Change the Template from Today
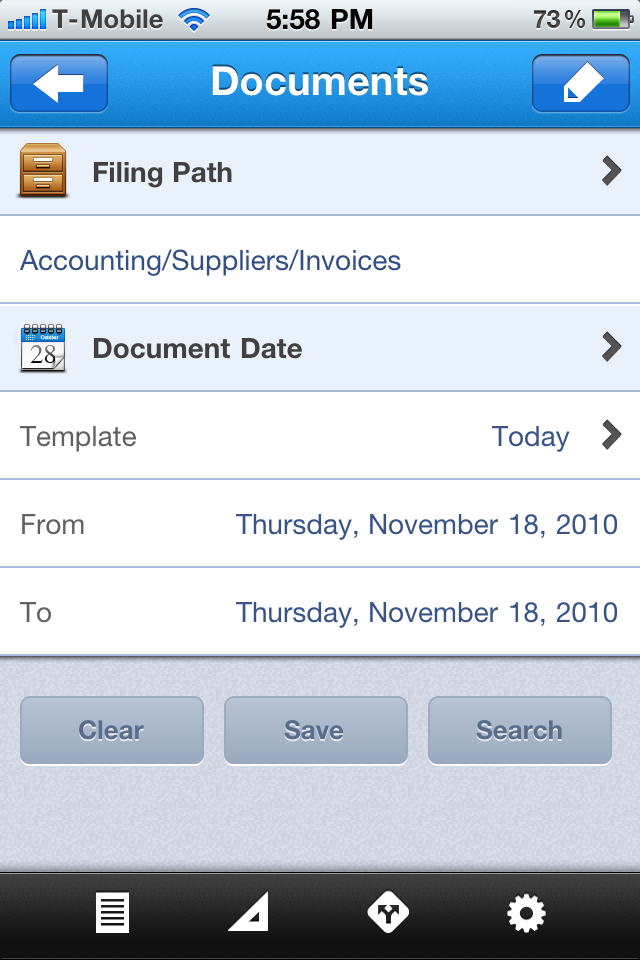 coord(320,436)
